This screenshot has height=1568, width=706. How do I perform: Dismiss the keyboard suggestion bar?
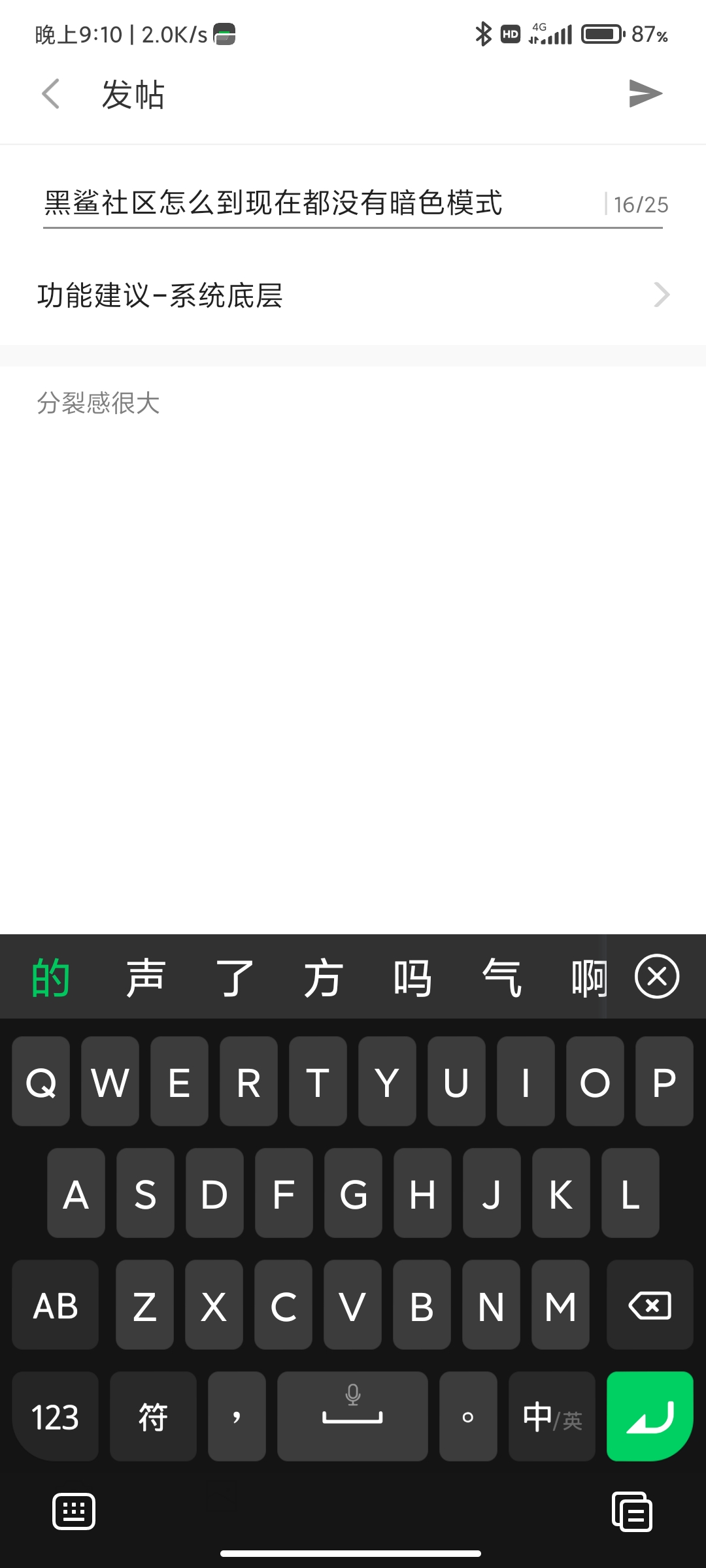coord(657,976)
